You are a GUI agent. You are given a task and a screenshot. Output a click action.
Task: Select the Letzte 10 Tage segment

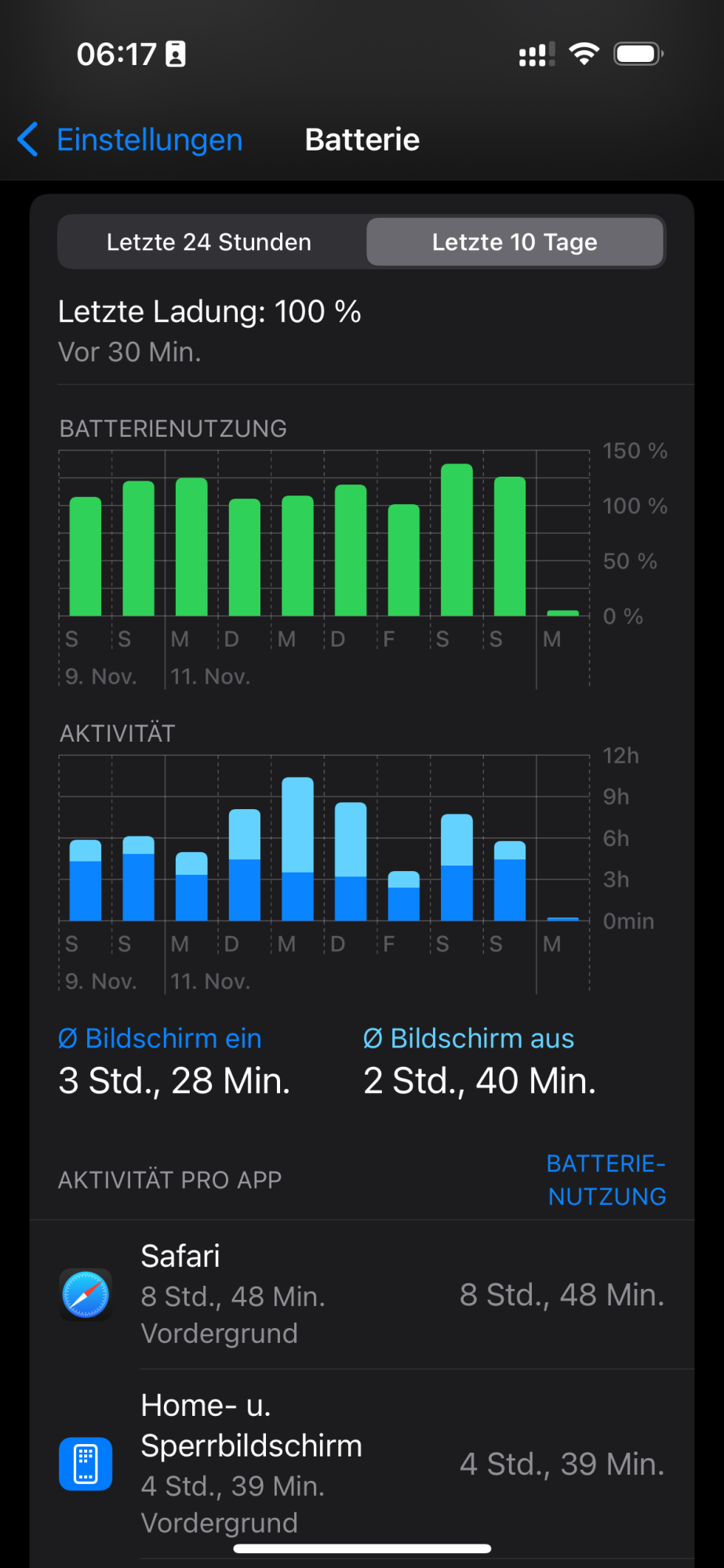515,242
